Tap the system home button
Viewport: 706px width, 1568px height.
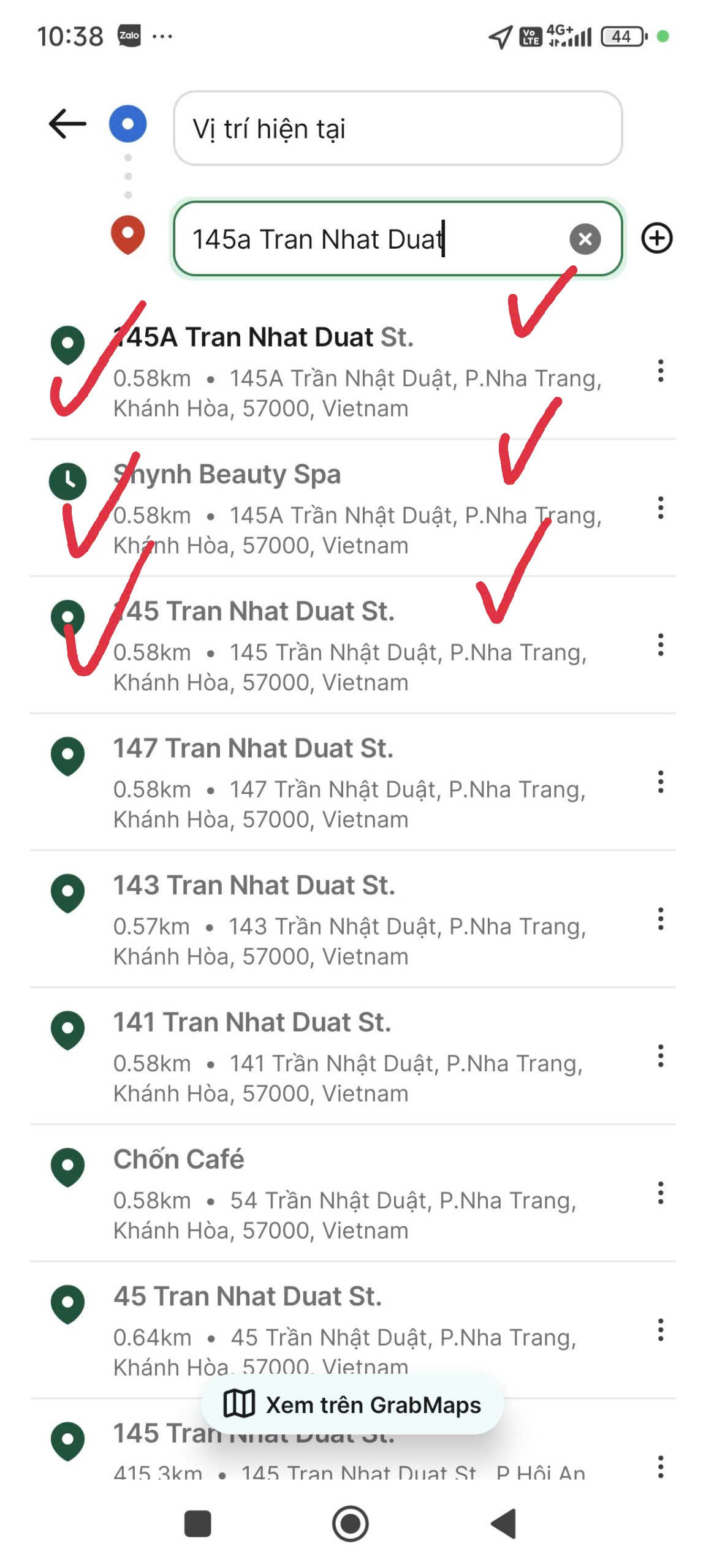(x=351, y=1523)
